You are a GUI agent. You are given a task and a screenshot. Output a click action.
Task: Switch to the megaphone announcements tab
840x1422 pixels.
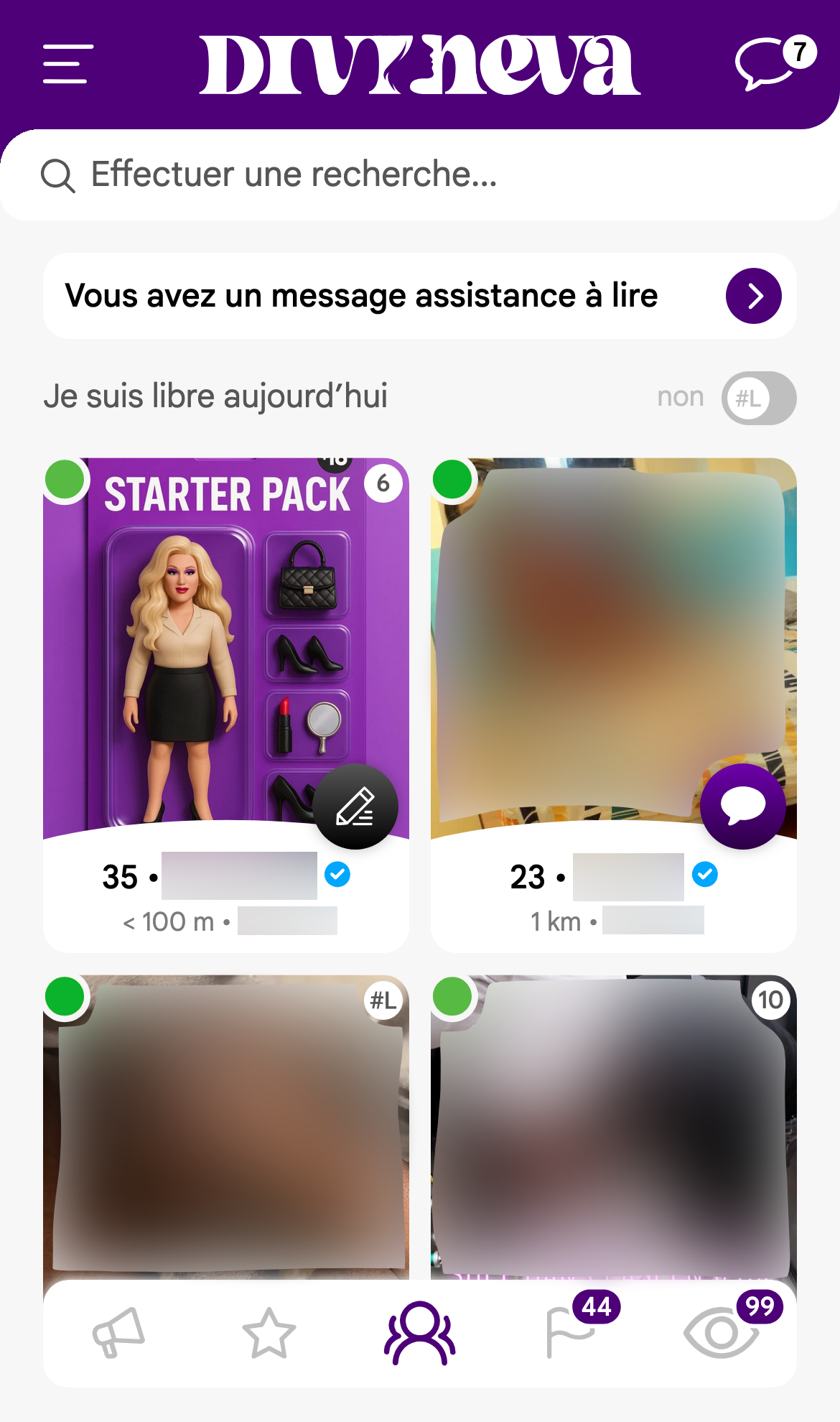pos(118,1333)
